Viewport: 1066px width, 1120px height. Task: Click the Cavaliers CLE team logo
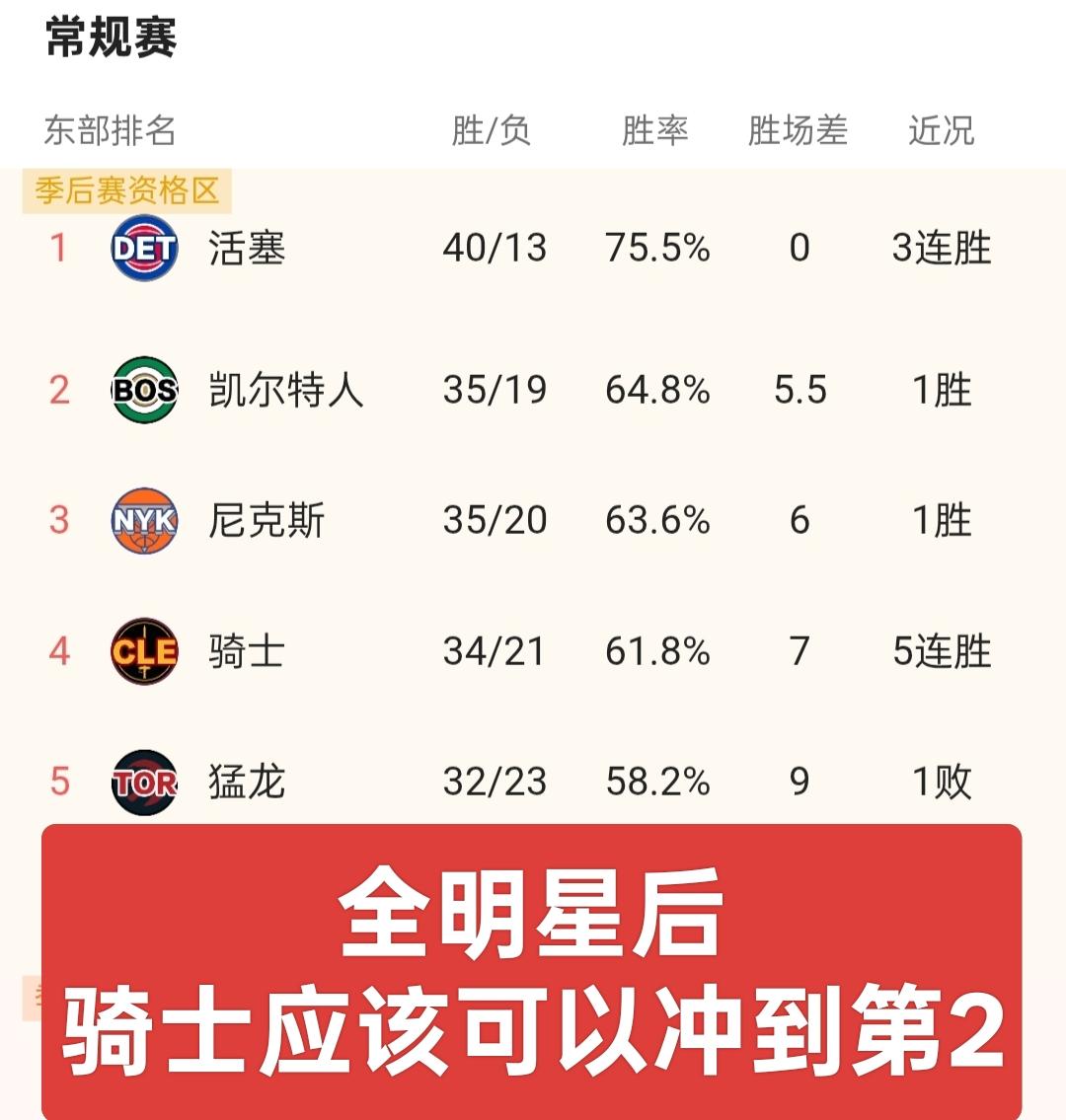click(x=143, y=651)
